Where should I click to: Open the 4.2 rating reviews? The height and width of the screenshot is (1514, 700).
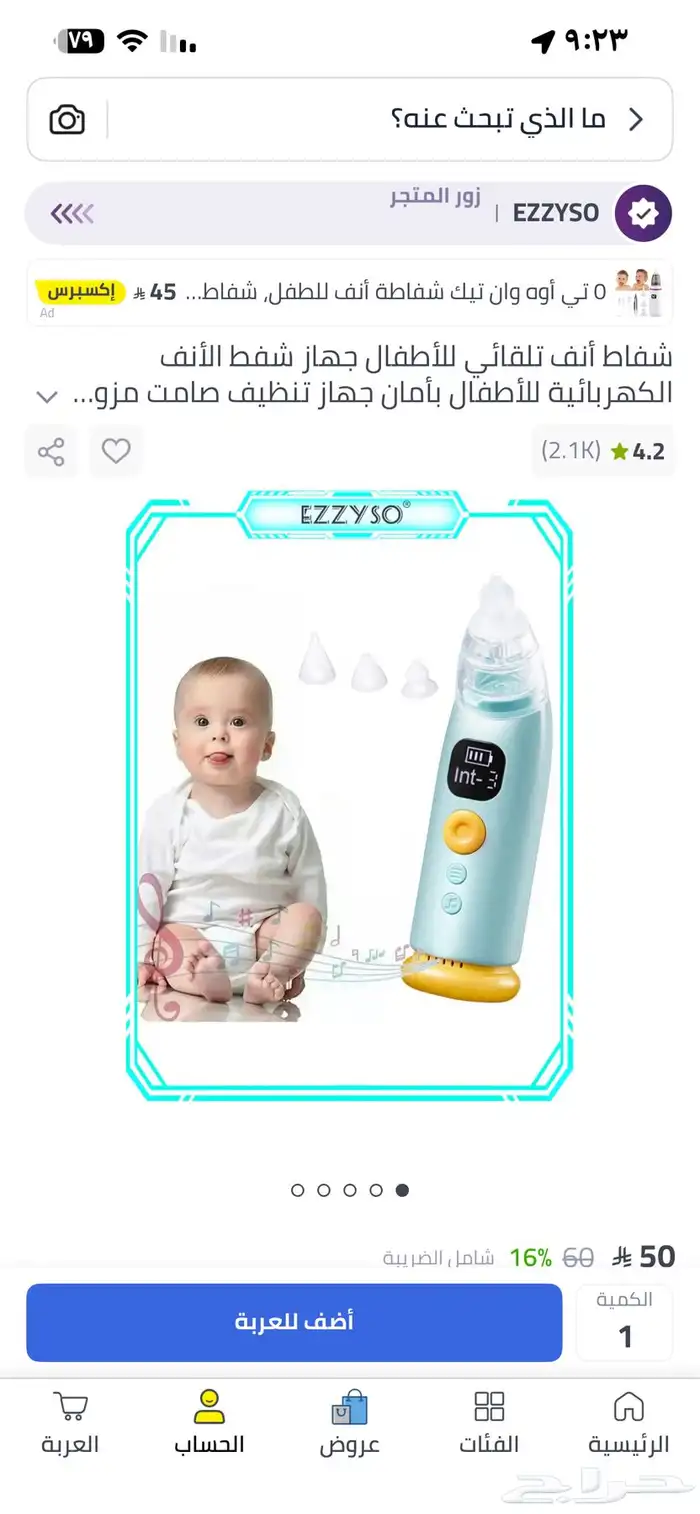point(602,451)
